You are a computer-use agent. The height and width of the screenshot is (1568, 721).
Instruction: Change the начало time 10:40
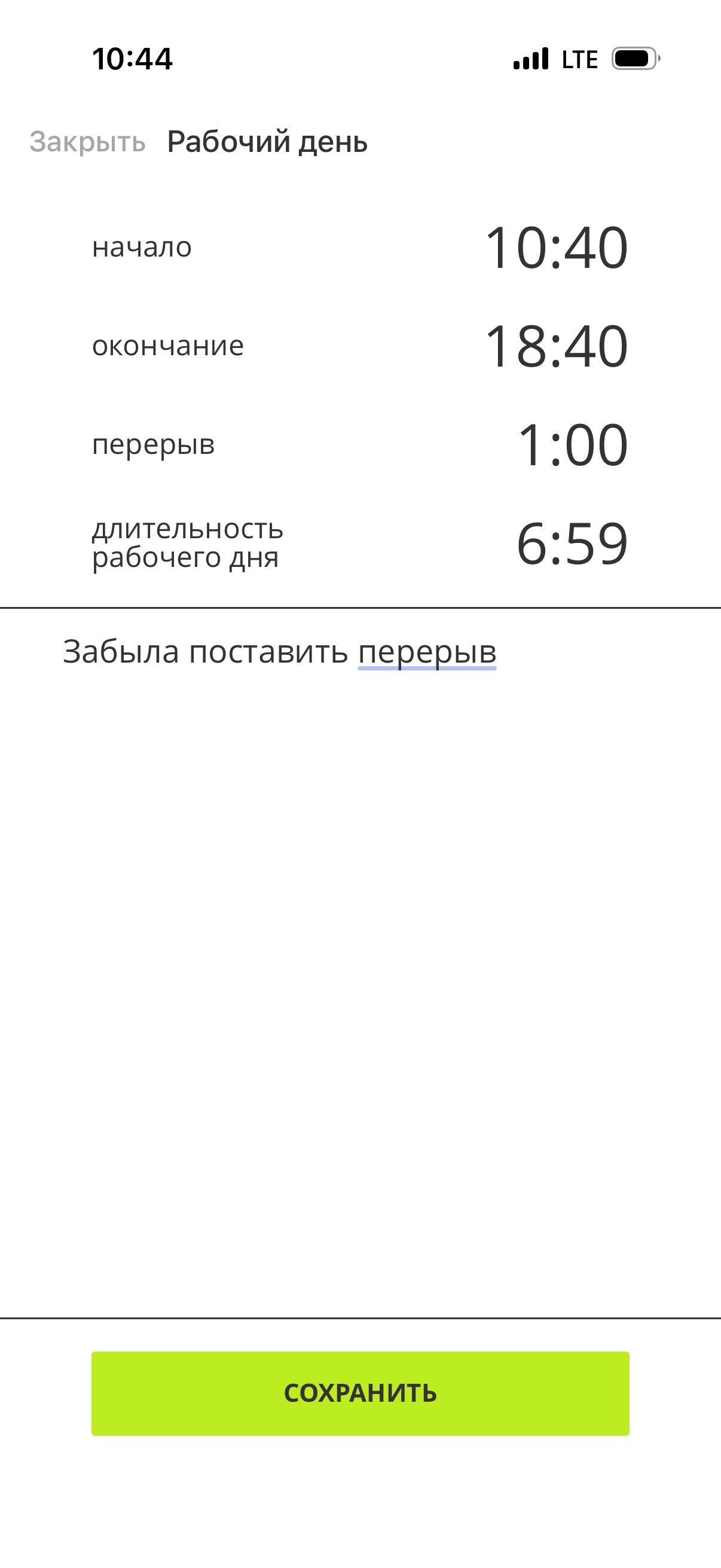[x=556, y=247]
